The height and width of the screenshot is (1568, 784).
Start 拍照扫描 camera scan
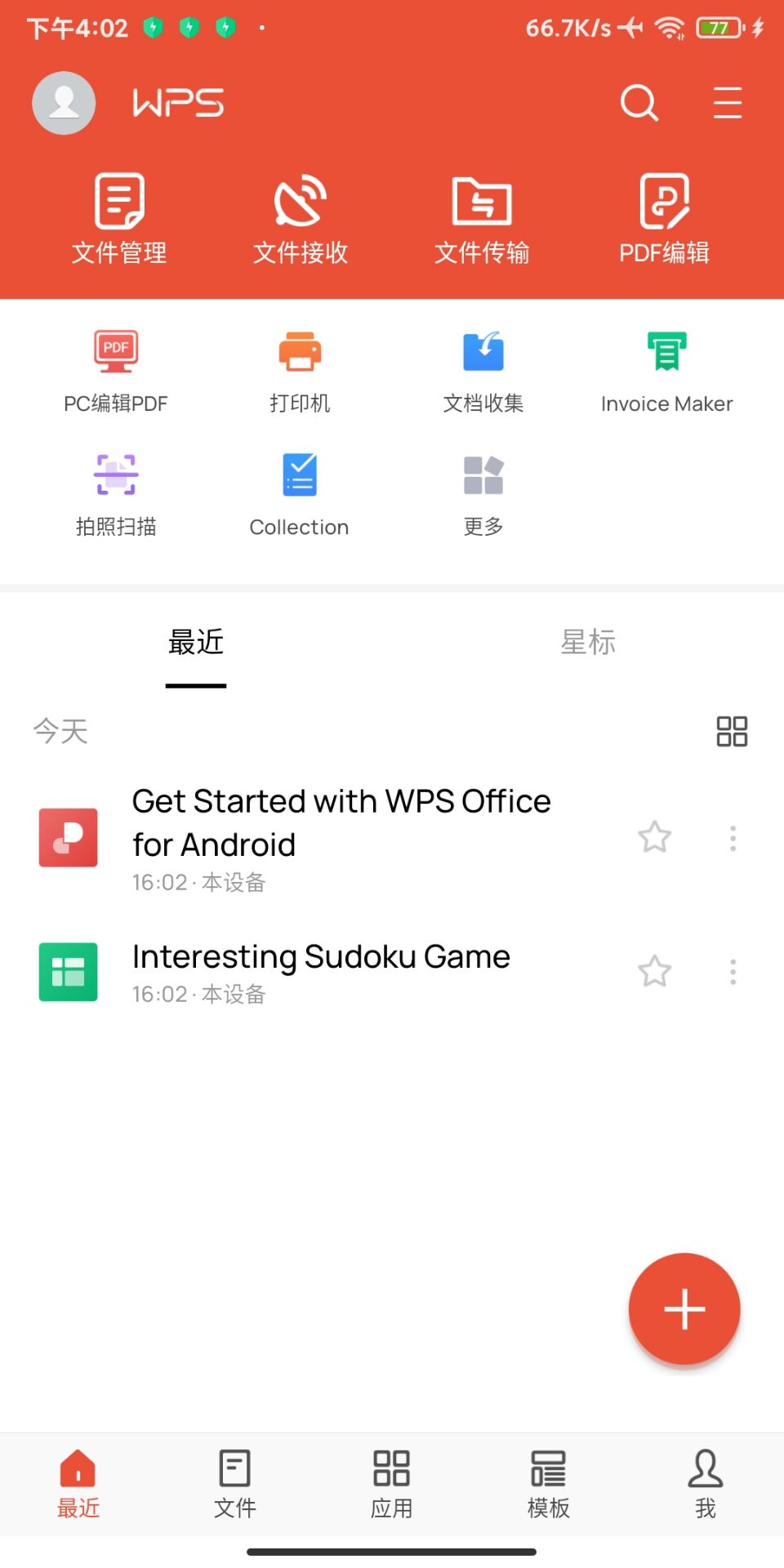(x=115, y=490)
